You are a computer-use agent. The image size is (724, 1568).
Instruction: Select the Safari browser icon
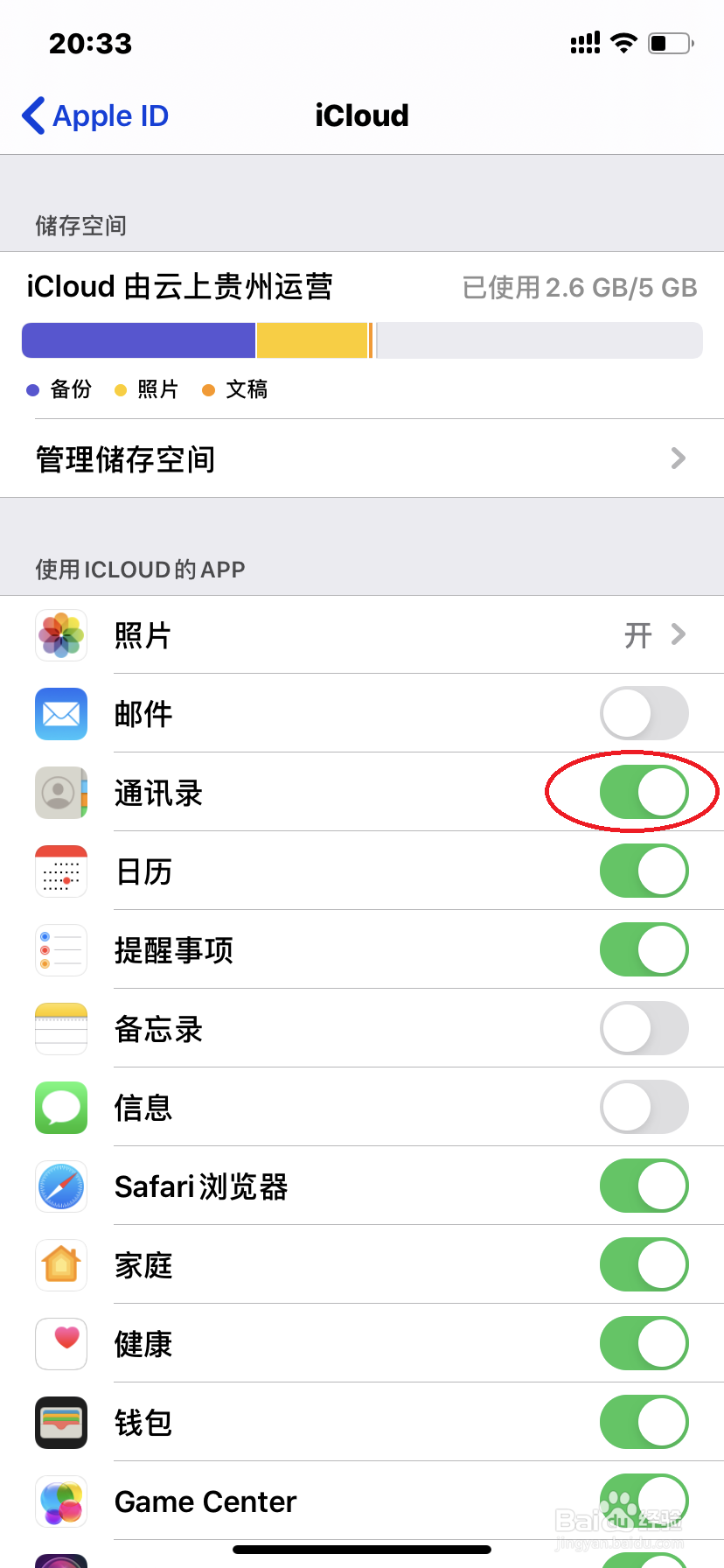click(x=60, y=1186)
